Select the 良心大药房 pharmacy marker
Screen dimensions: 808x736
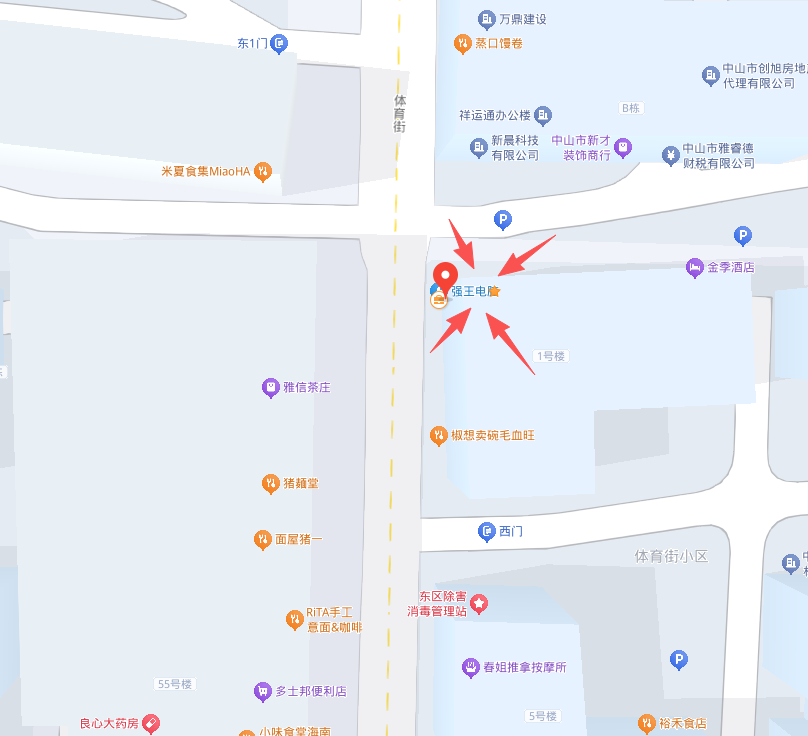[x=150, y=722]
